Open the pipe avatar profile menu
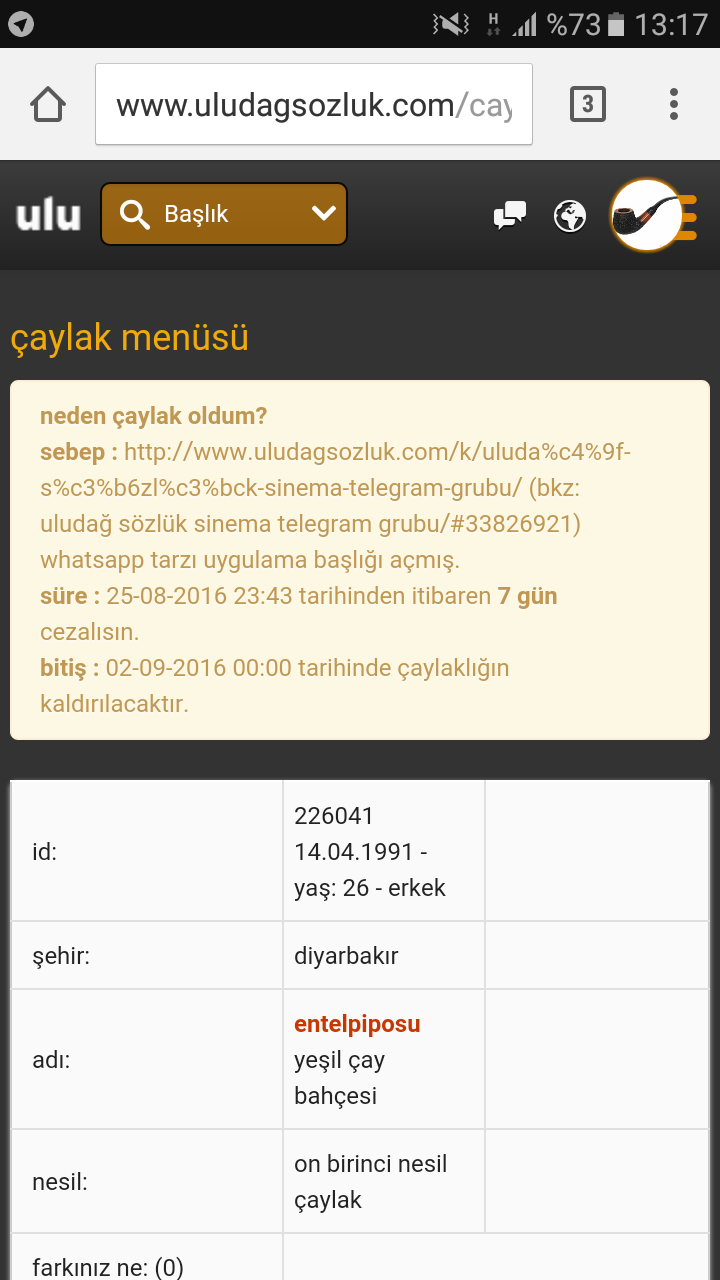Image resolution: width=720 pixels, height=1280 pixels. click(652, 215)
